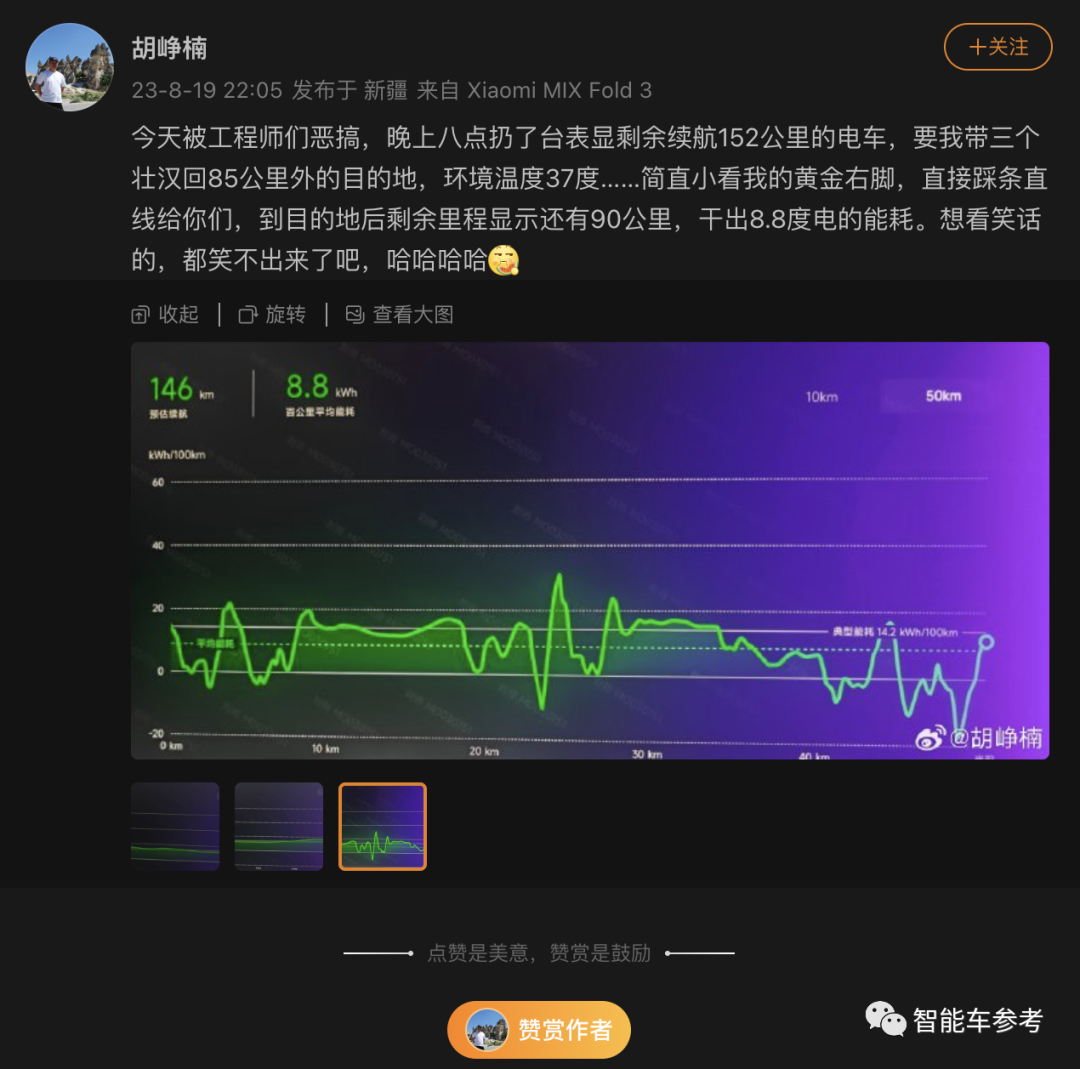
Task: Collapse the image with 收起
Action: coord(166,314)
